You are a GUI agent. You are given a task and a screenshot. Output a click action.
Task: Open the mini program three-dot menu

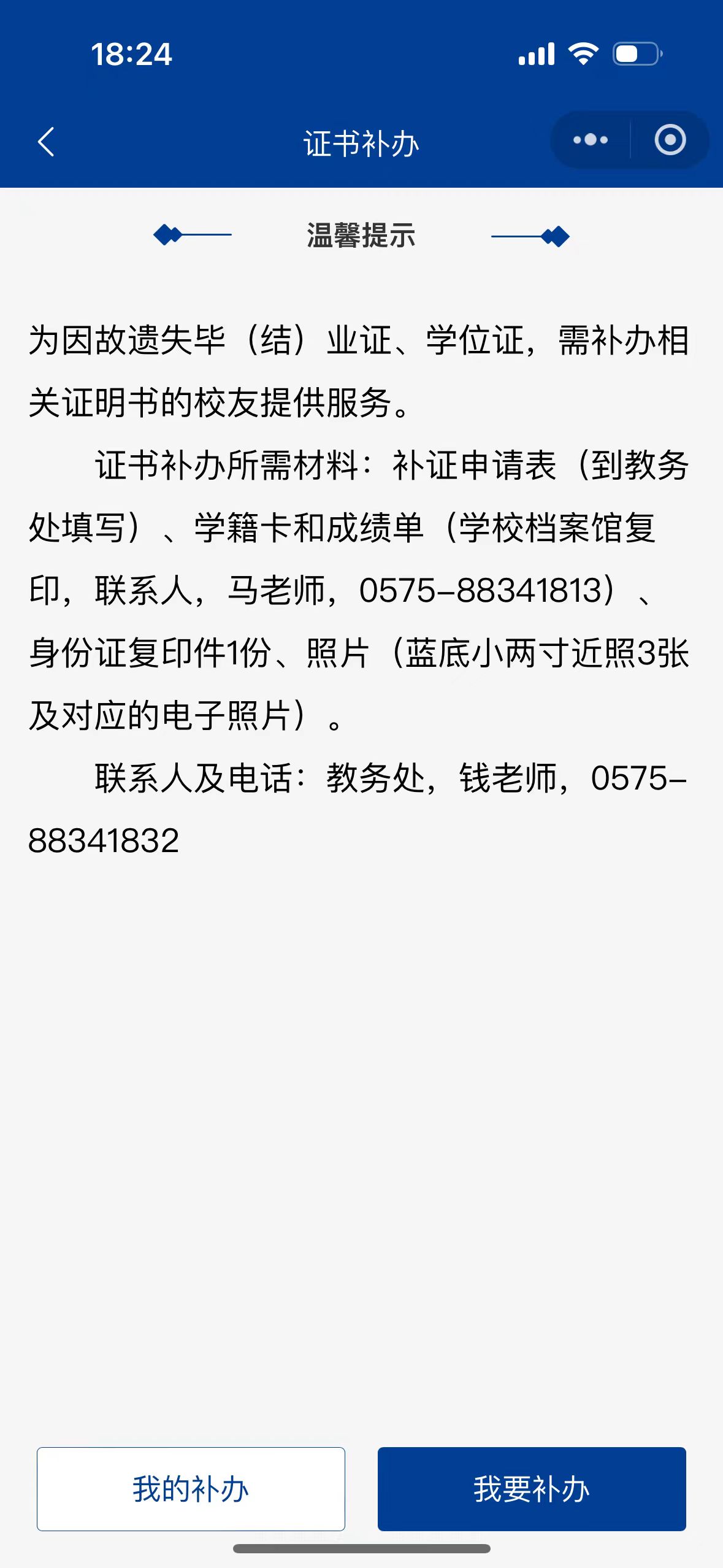tap(590, 140)
